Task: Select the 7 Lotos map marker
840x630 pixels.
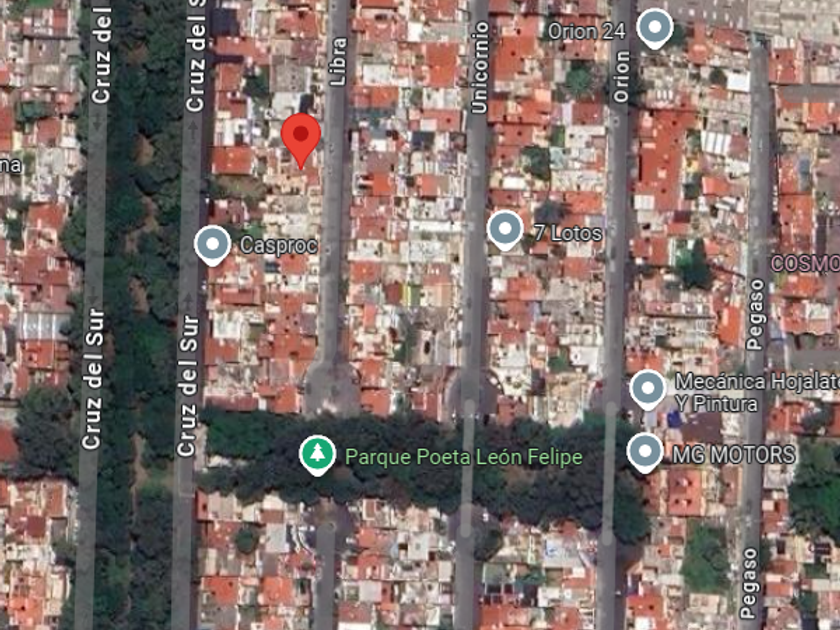Action: [x=505, y=230]
